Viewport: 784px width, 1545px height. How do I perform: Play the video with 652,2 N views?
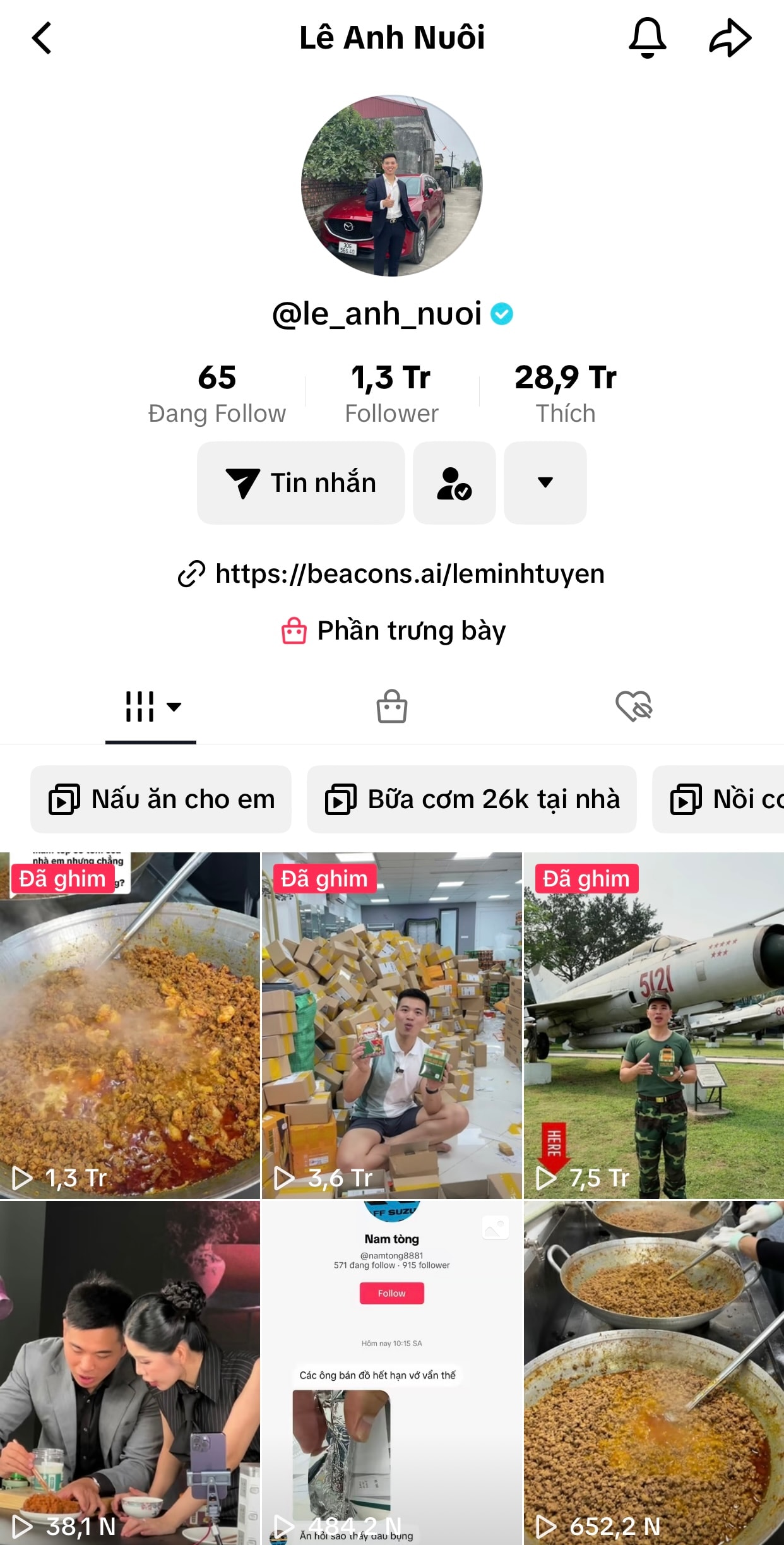click(654, 1373)
